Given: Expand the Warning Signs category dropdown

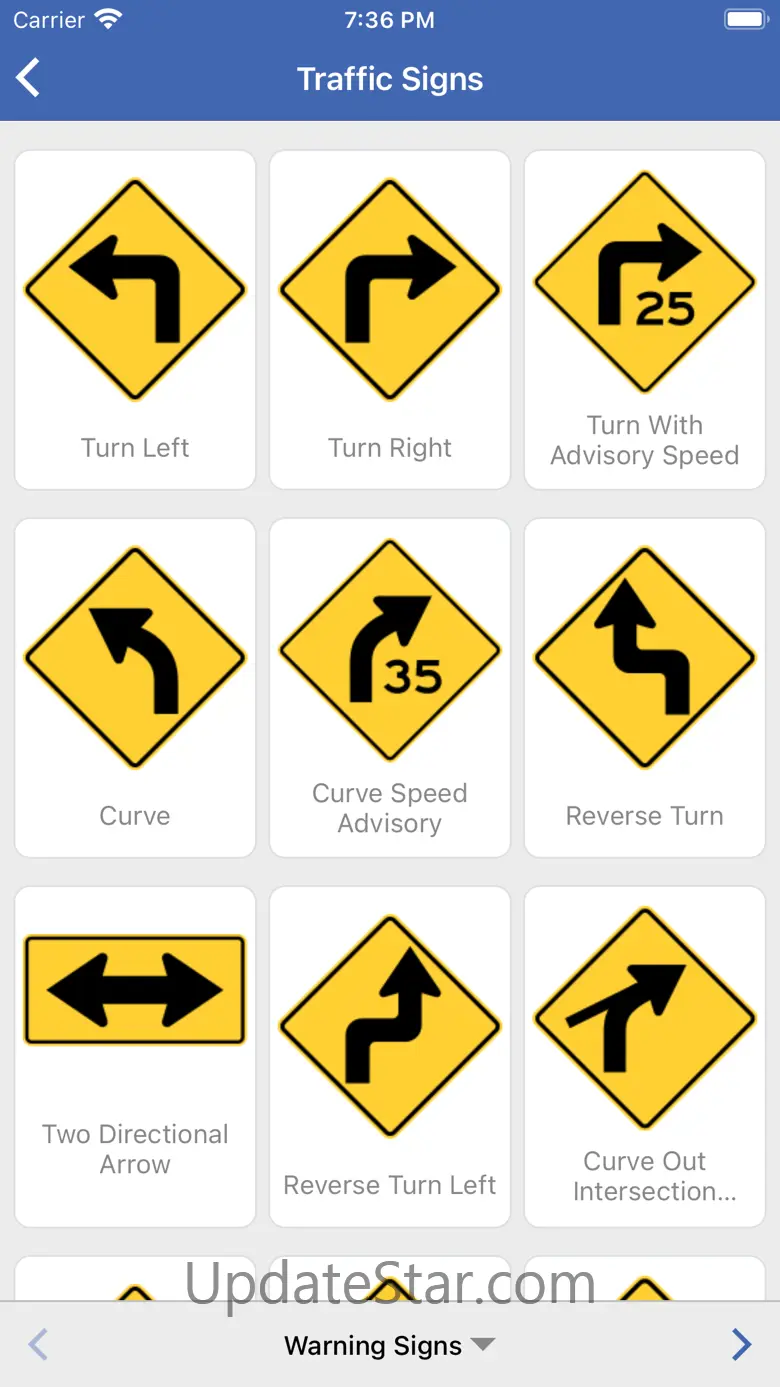Looking at the screenshot, I should (x=389, y=1345).
